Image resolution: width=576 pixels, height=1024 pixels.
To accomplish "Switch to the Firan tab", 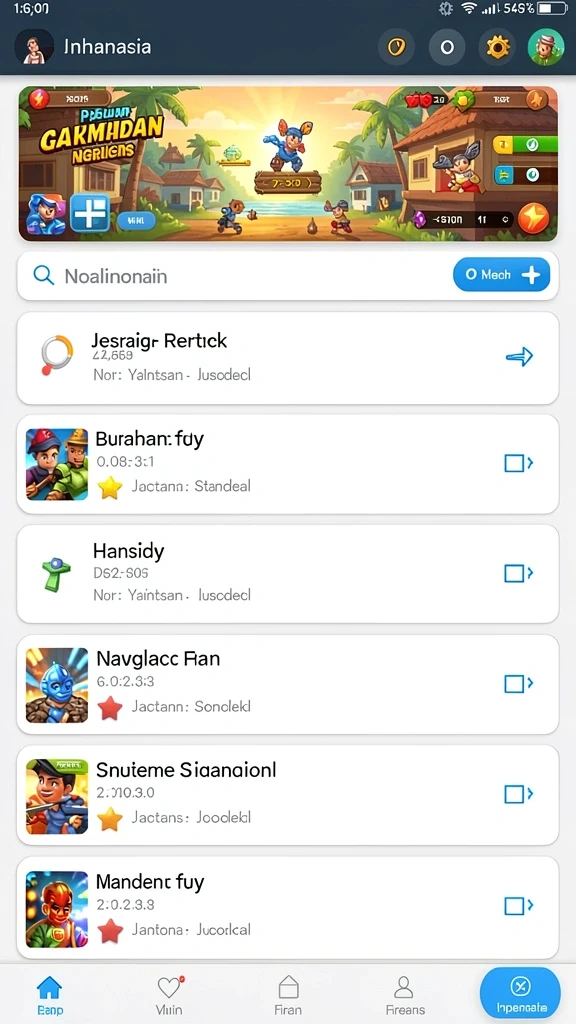I will (x=288, y=995).
